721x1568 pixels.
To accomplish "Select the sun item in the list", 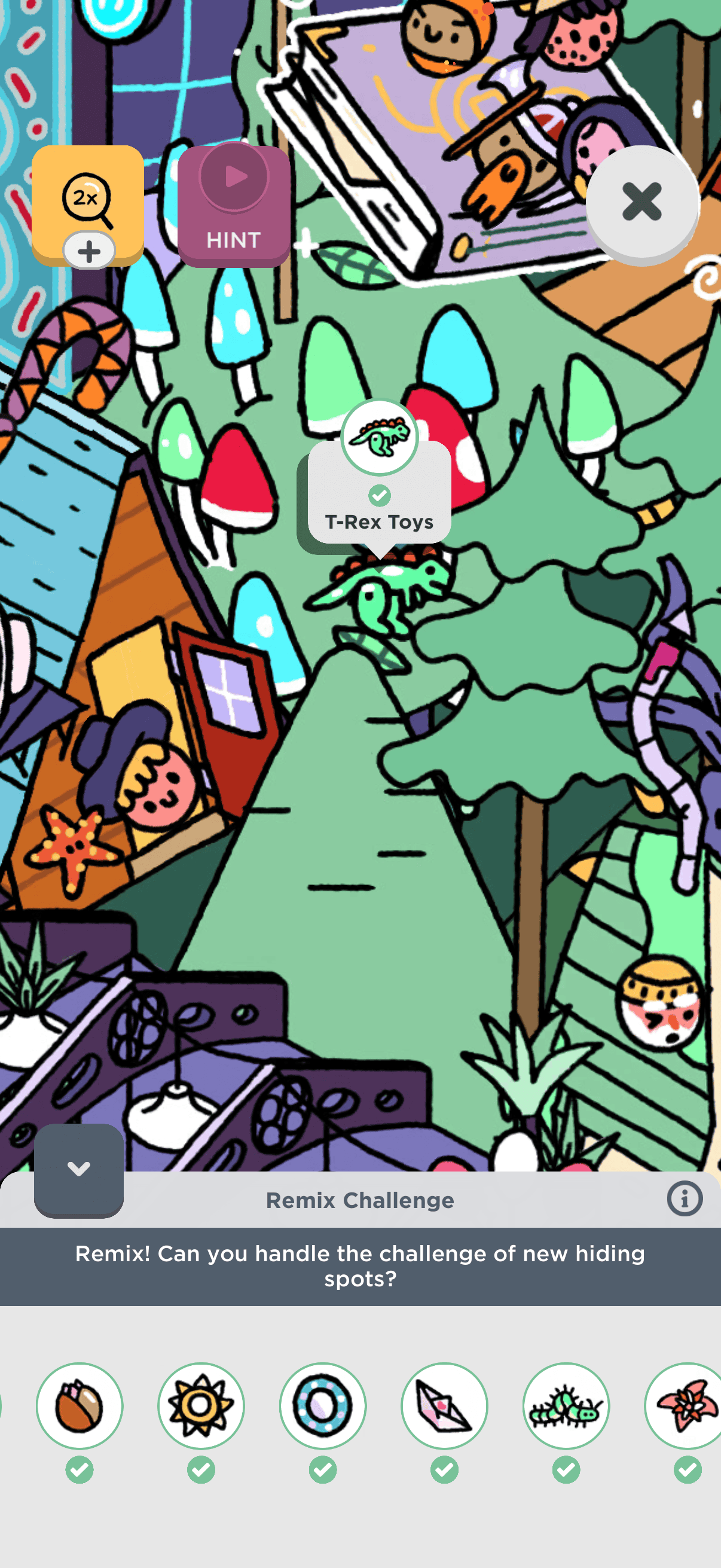I will [201, 1405].
